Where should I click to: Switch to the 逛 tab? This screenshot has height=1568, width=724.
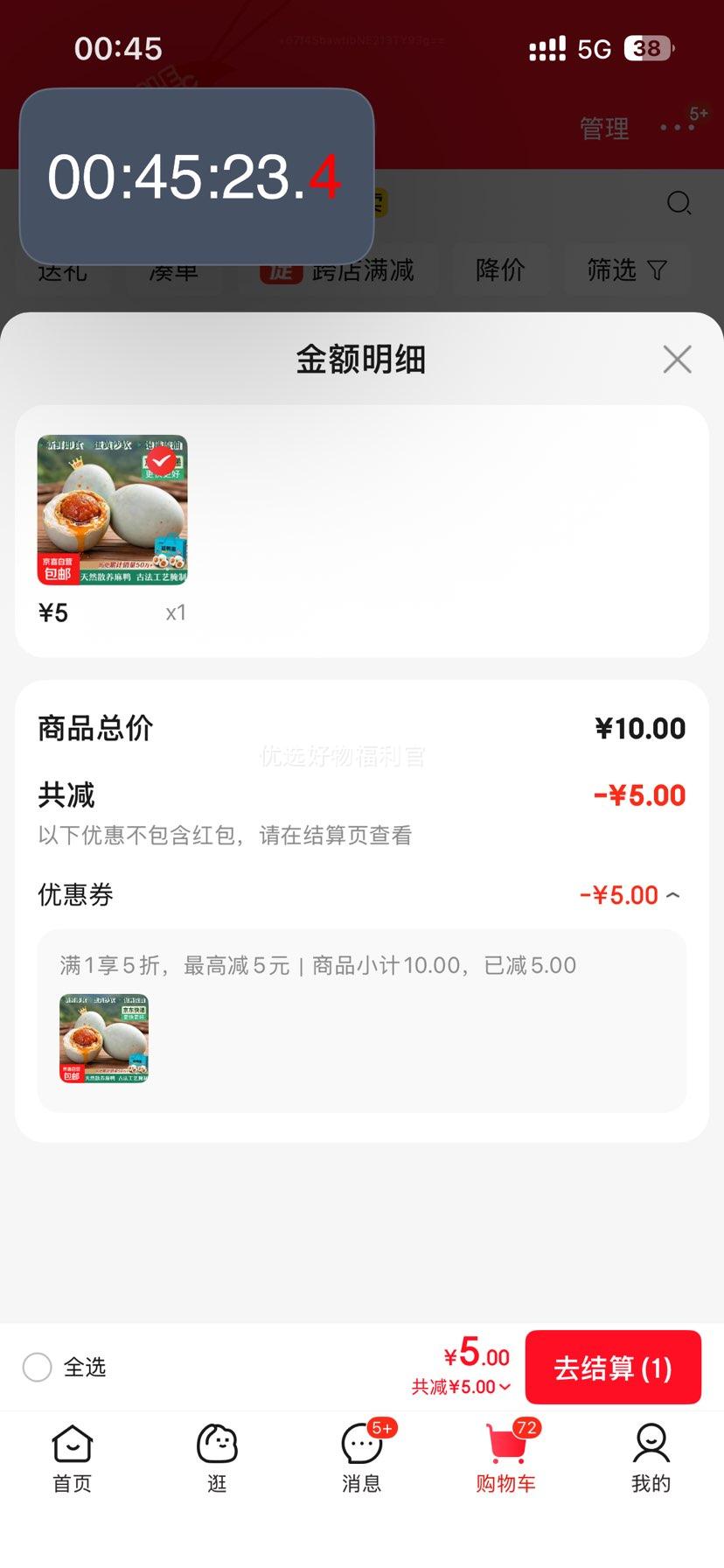pyautogui.click(x=217, y=1458)
